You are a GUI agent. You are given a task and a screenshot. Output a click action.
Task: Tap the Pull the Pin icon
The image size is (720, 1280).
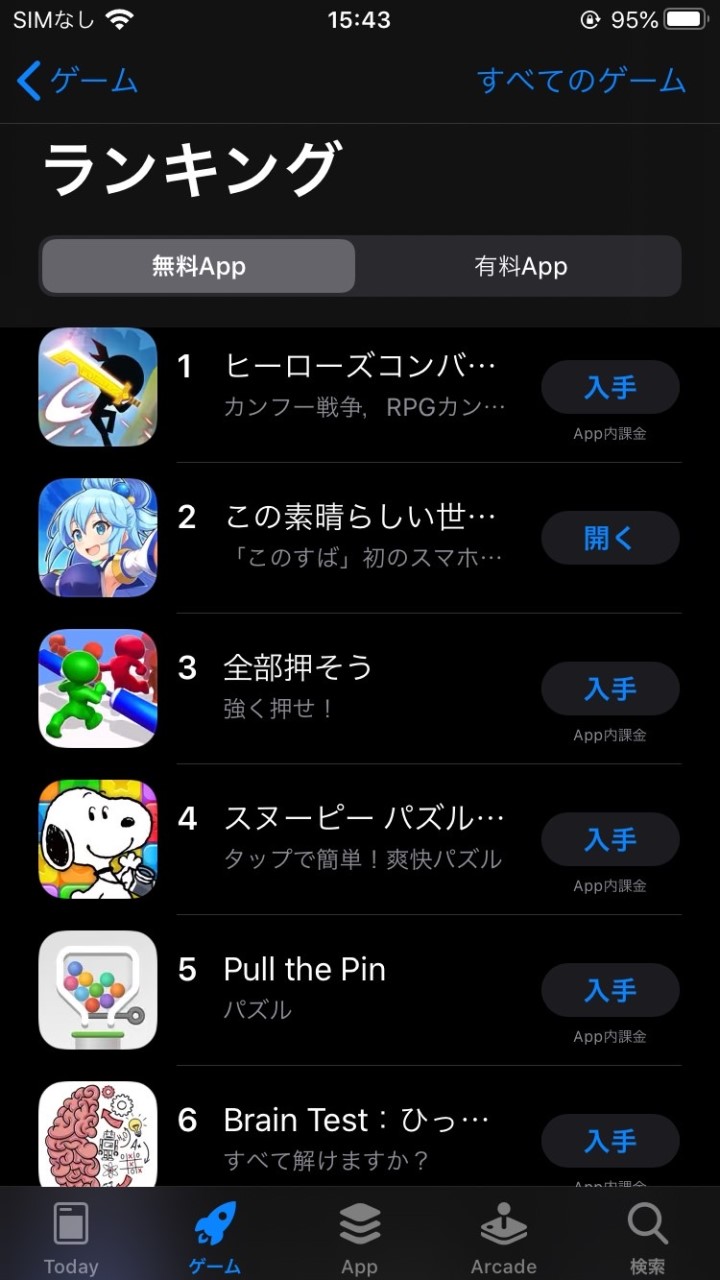97,990
